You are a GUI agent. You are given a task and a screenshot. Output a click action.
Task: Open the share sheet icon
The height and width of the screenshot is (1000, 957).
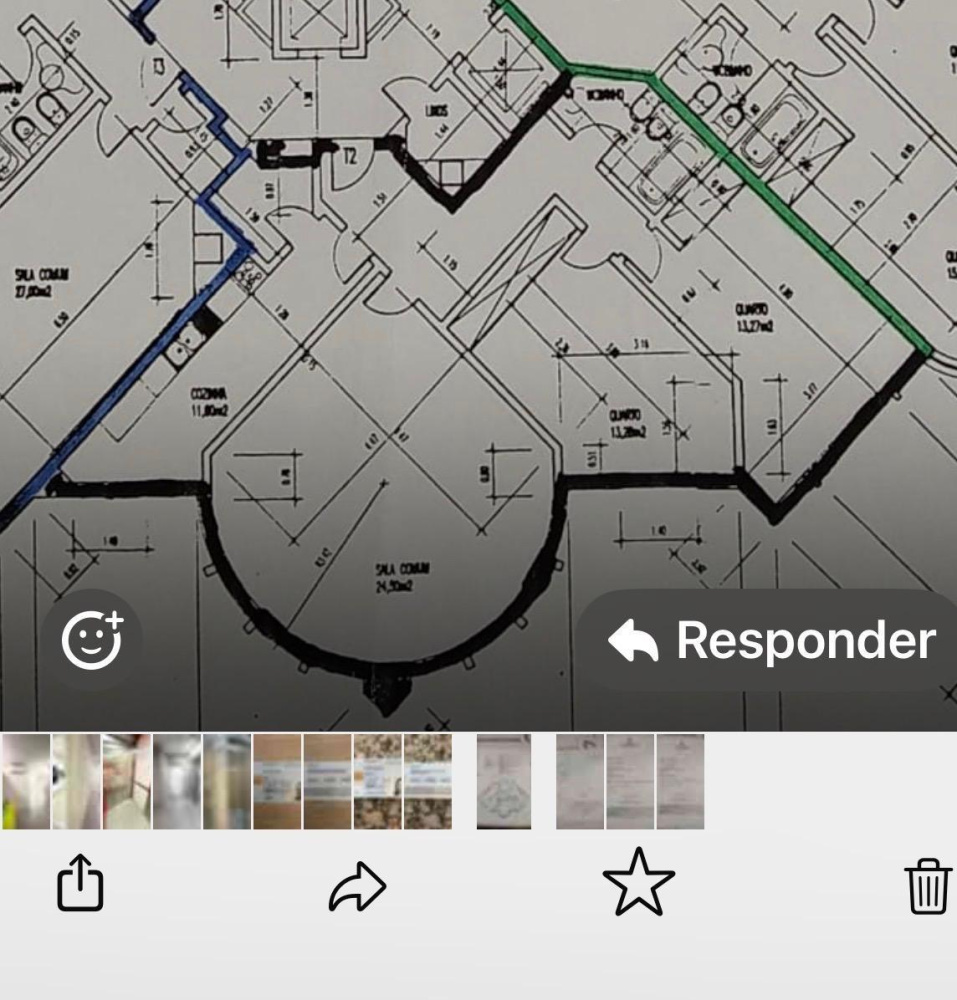tap(80, 884)
